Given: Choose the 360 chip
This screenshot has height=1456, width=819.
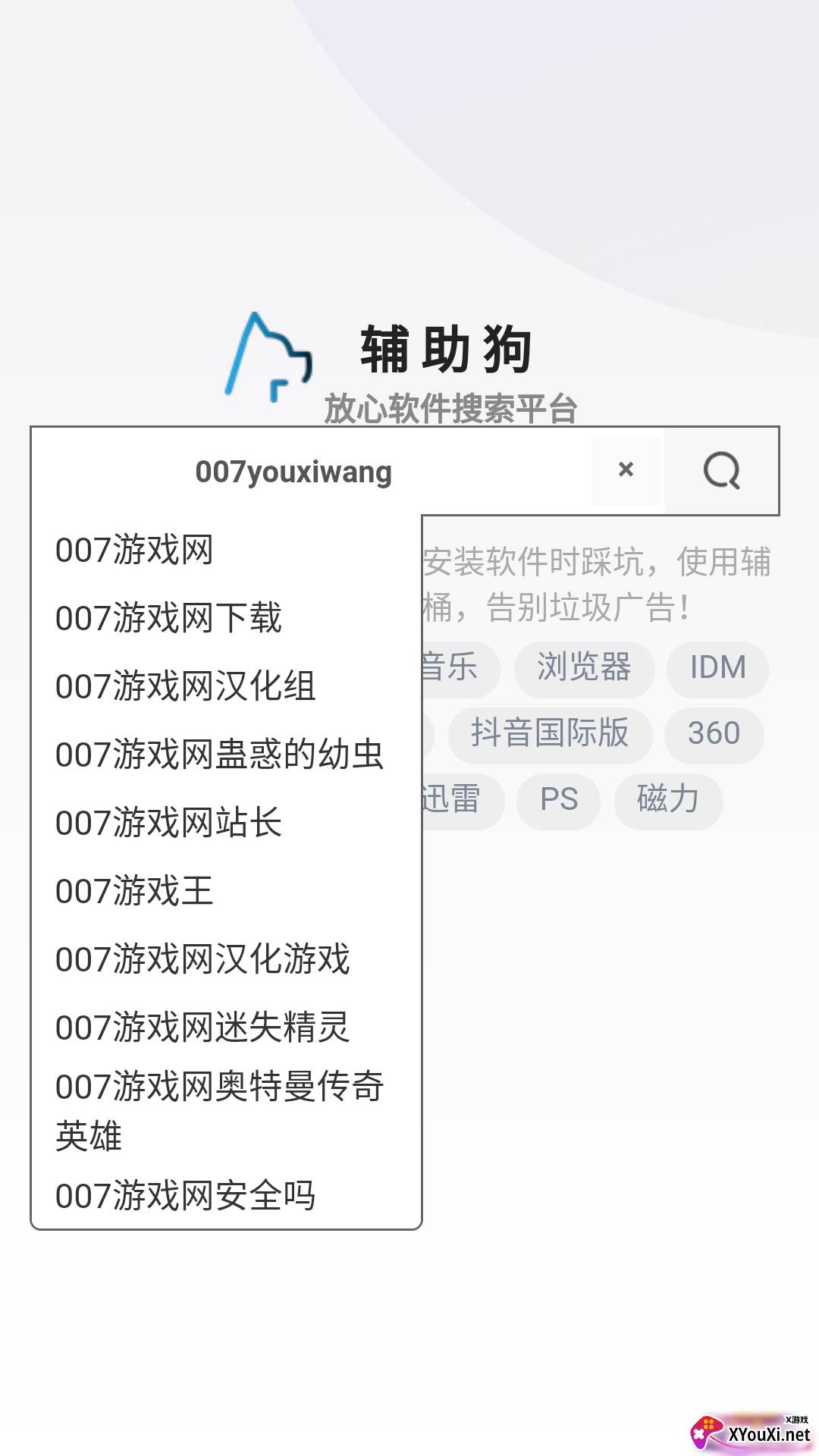Looking at the screenshot, I should pos(714,734).
